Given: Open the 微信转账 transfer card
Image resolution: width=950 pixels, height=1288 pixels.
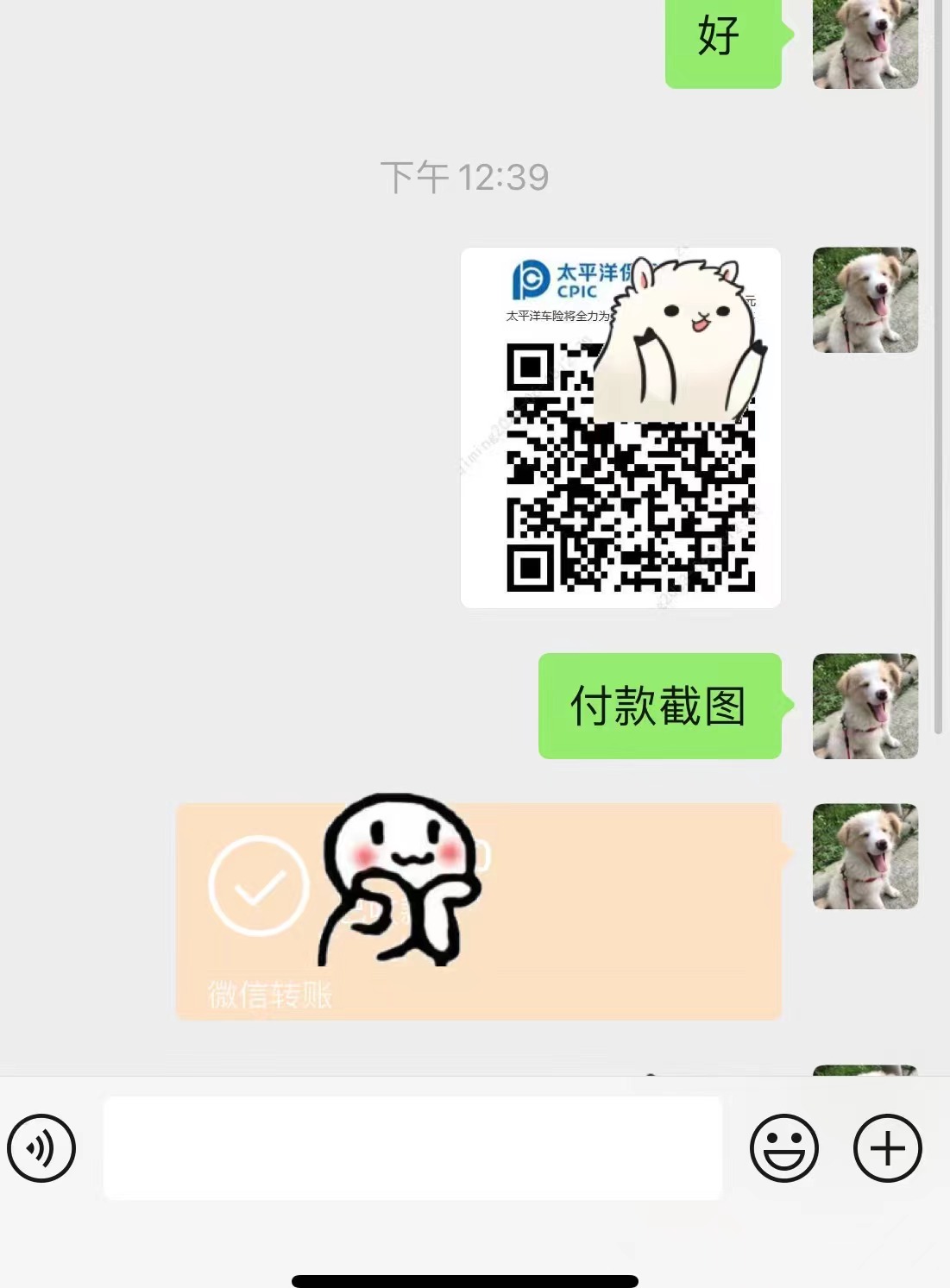Looking at the screenshot, I should pyautogui.click(x=479, y=912).
